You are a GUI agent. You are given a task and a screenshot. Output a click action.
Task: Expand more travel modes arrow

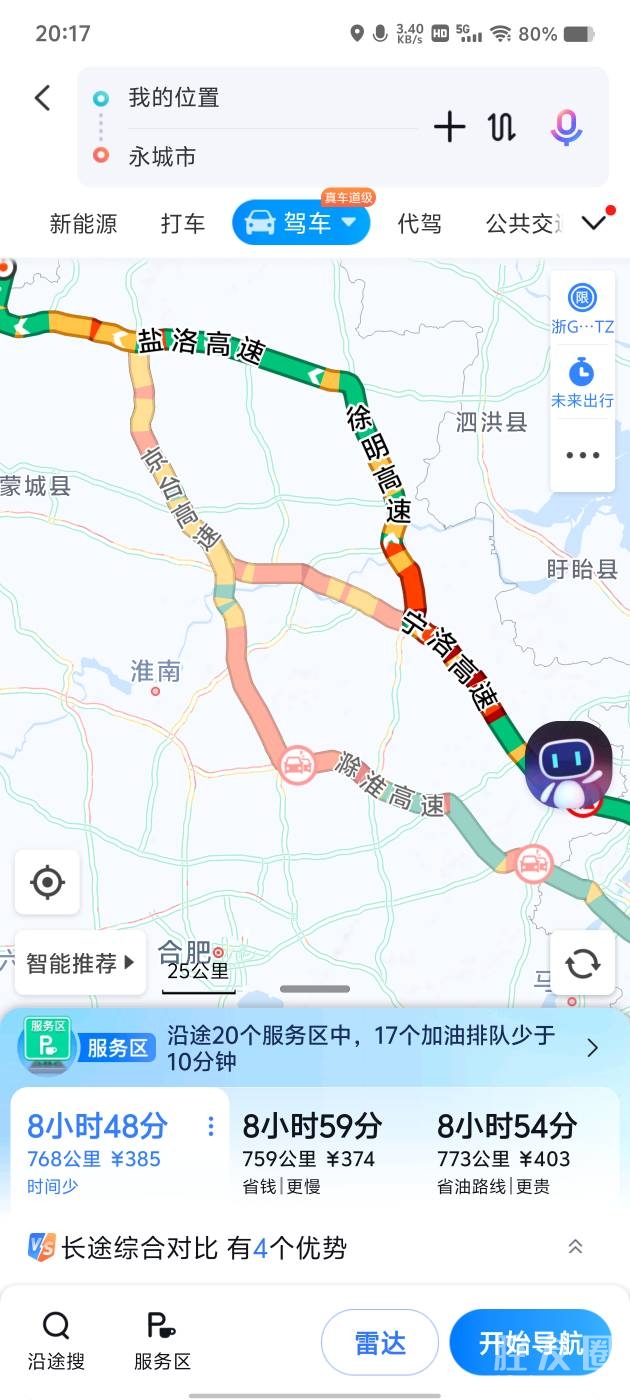pos(594,223)
